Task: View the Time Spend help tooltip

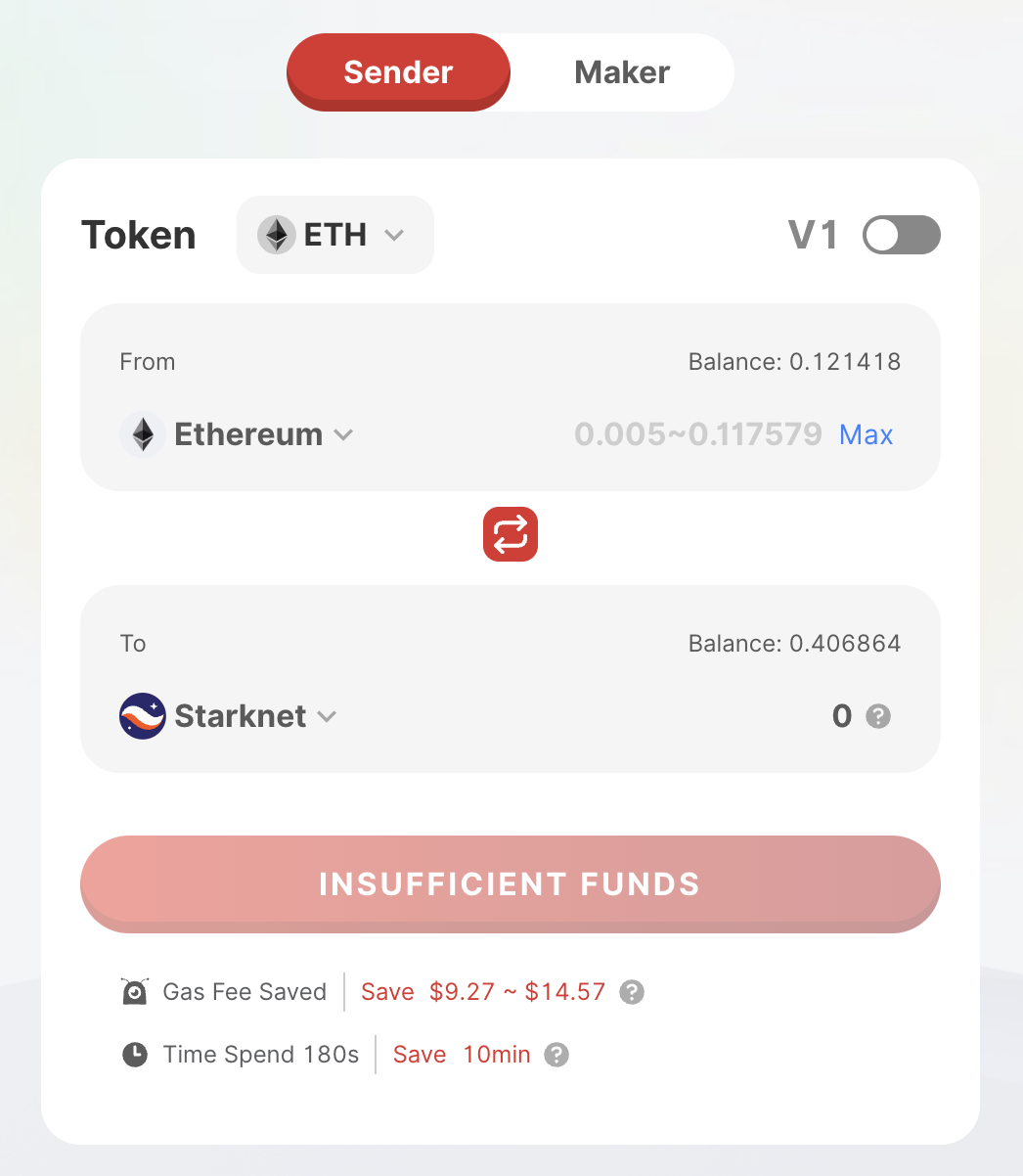Action: coord(556,1055)
